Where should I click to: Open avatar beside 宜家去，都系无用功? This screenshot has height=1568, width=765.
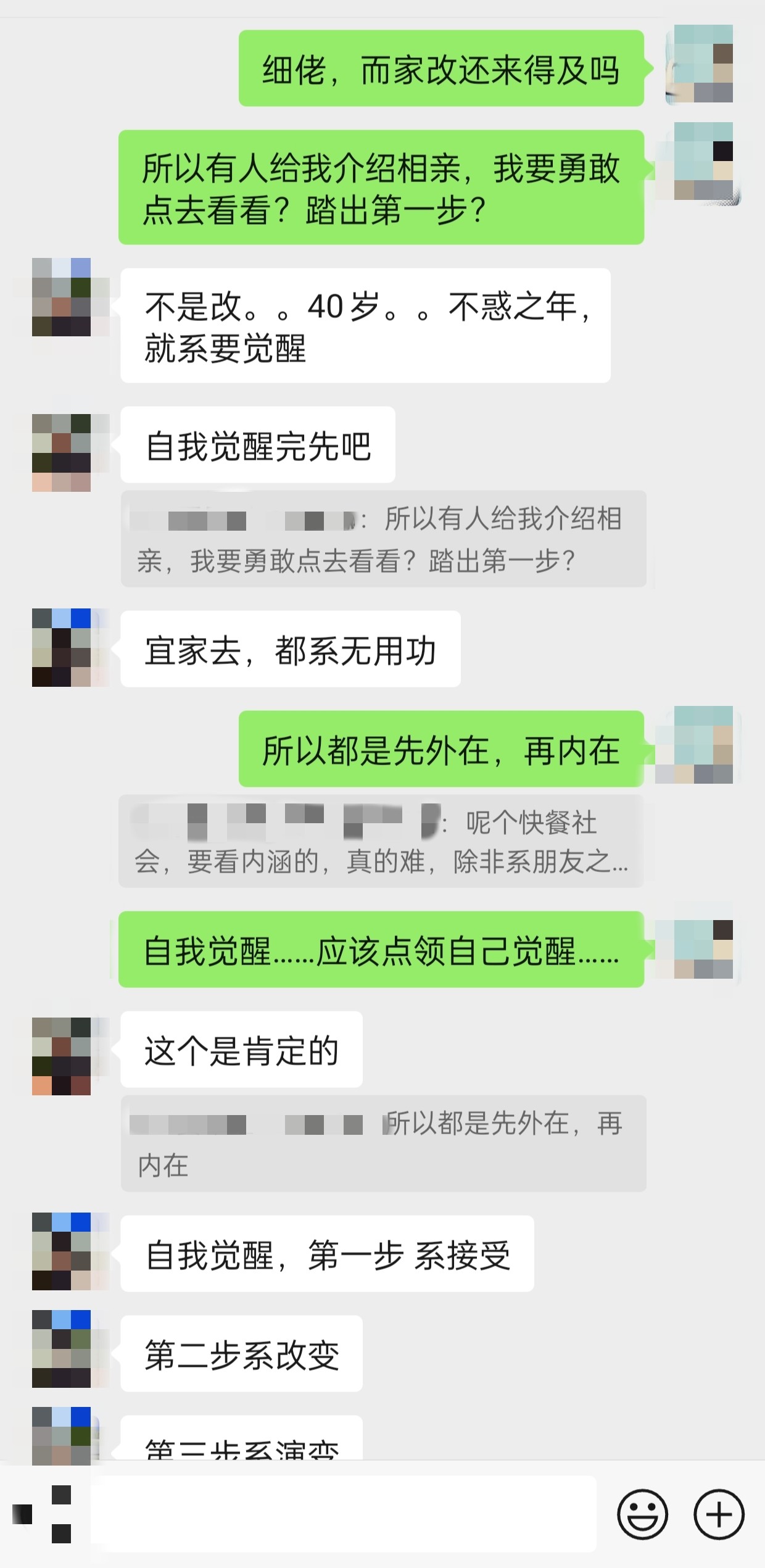[62, 647]
